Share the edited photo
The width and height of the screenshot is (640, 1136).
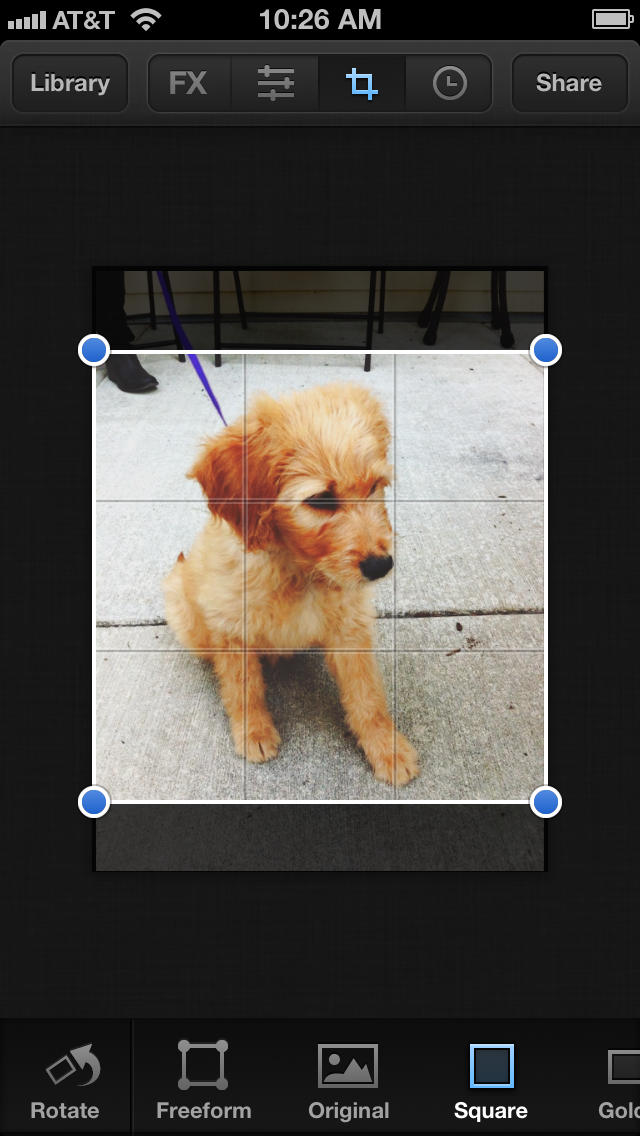(x=568, y=83)
